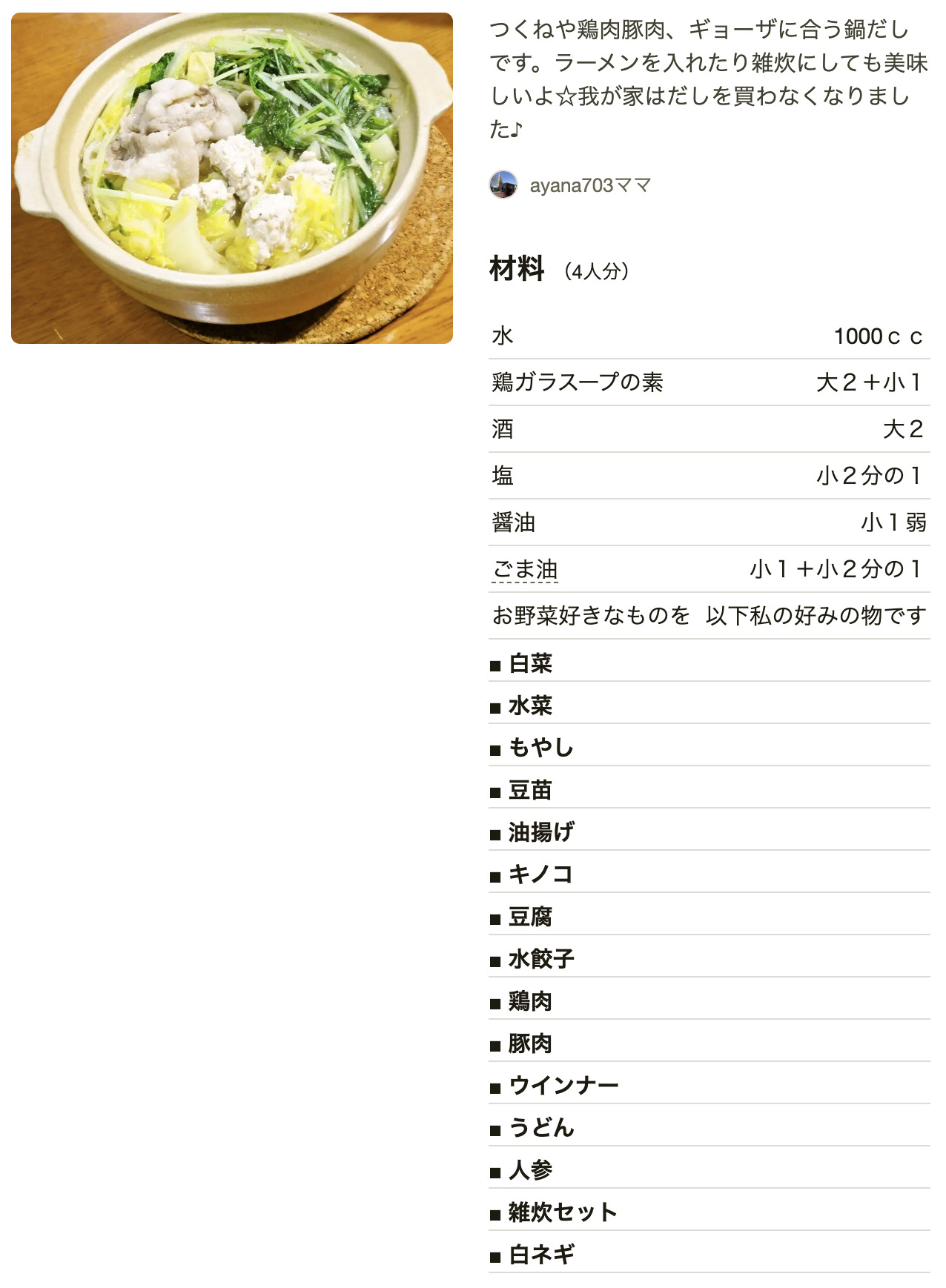Open the ごま油 ingredient link

tap(525, 569)
